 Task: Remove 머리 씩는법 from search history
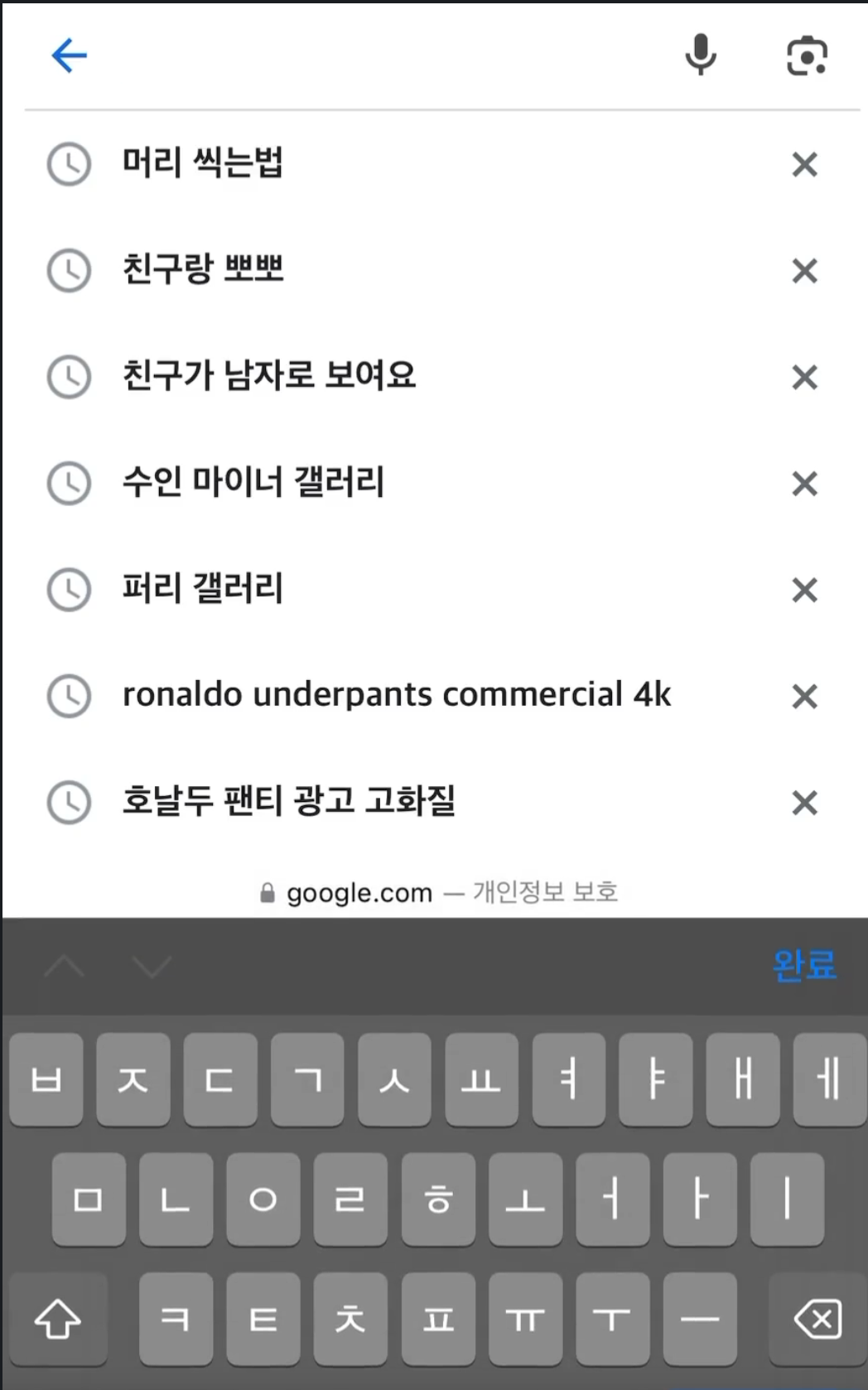click(x=804, y=164)
